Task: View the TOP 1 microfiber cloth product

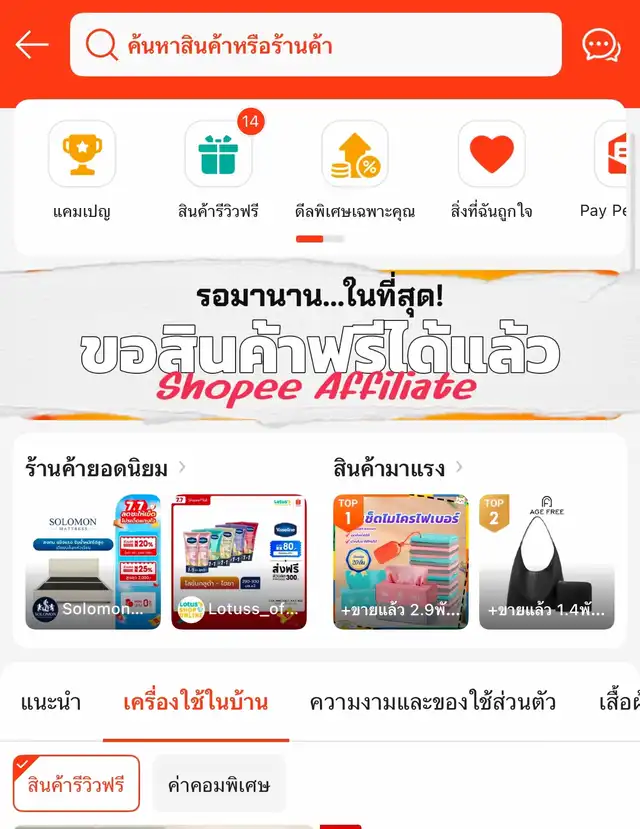Action: [400, 561]
